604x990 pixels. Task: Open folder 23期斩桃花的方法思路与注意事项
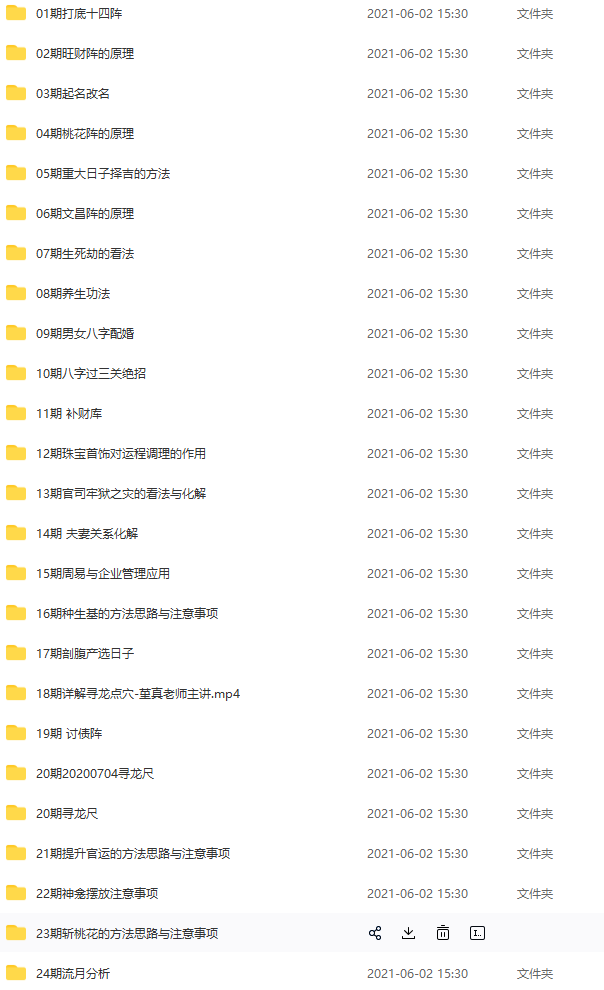tap(127, 933)
